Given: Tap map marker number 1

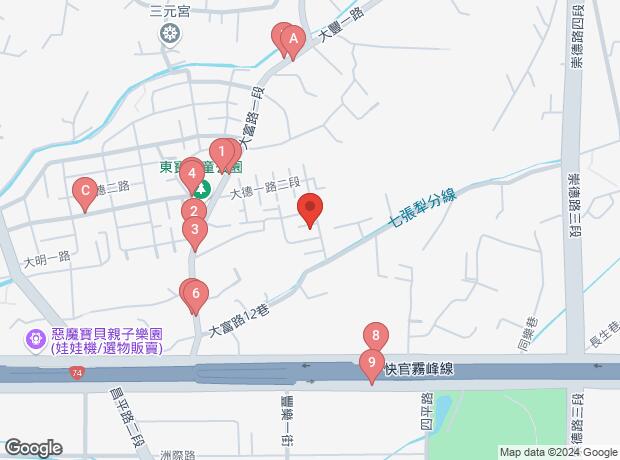Looking at the screenshot, I should 222,153.
